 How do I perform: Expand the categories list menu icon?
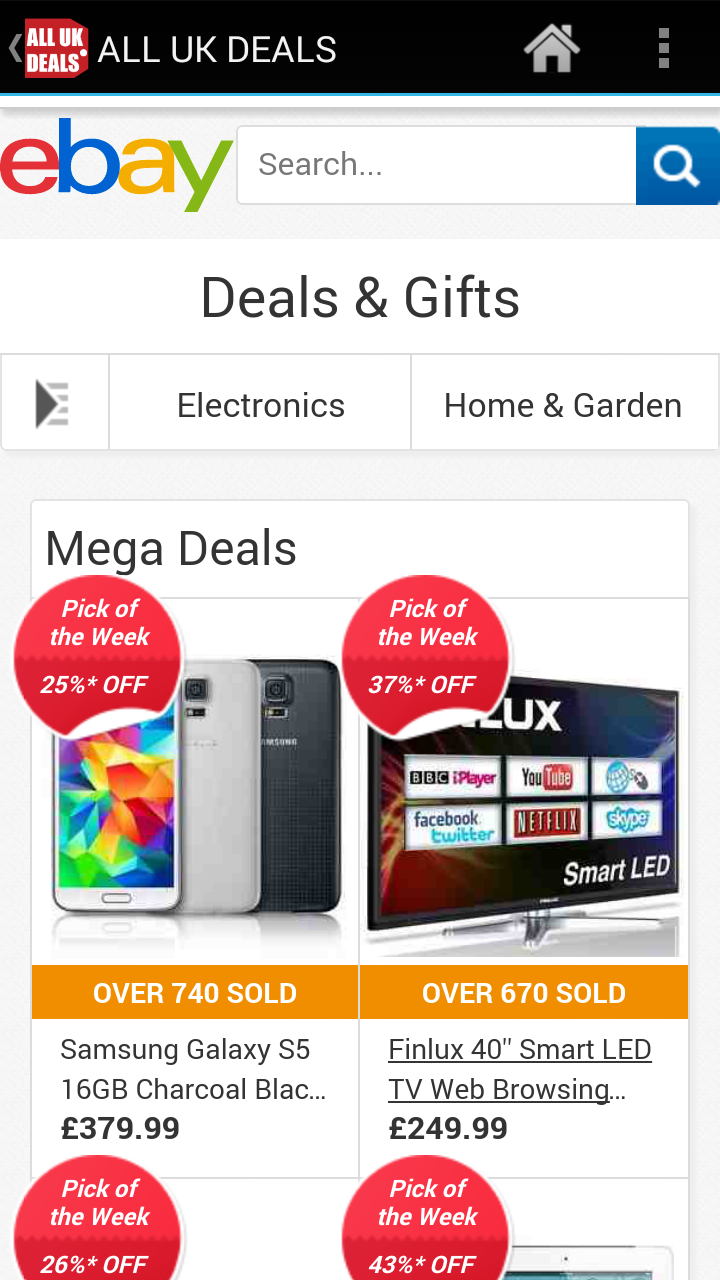click(x=54, y=403)
